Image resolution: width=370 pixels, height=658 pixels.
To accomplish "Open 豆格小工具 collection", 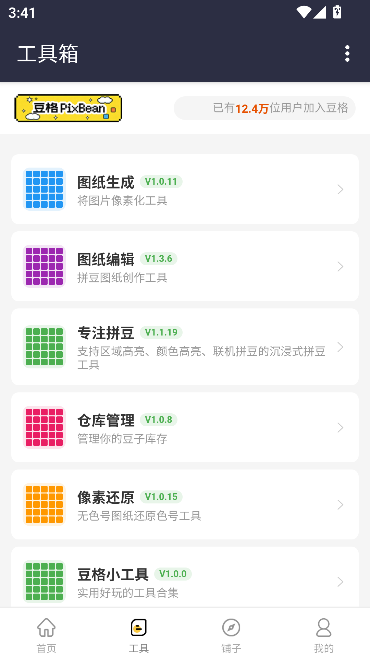I will (185, 577).
